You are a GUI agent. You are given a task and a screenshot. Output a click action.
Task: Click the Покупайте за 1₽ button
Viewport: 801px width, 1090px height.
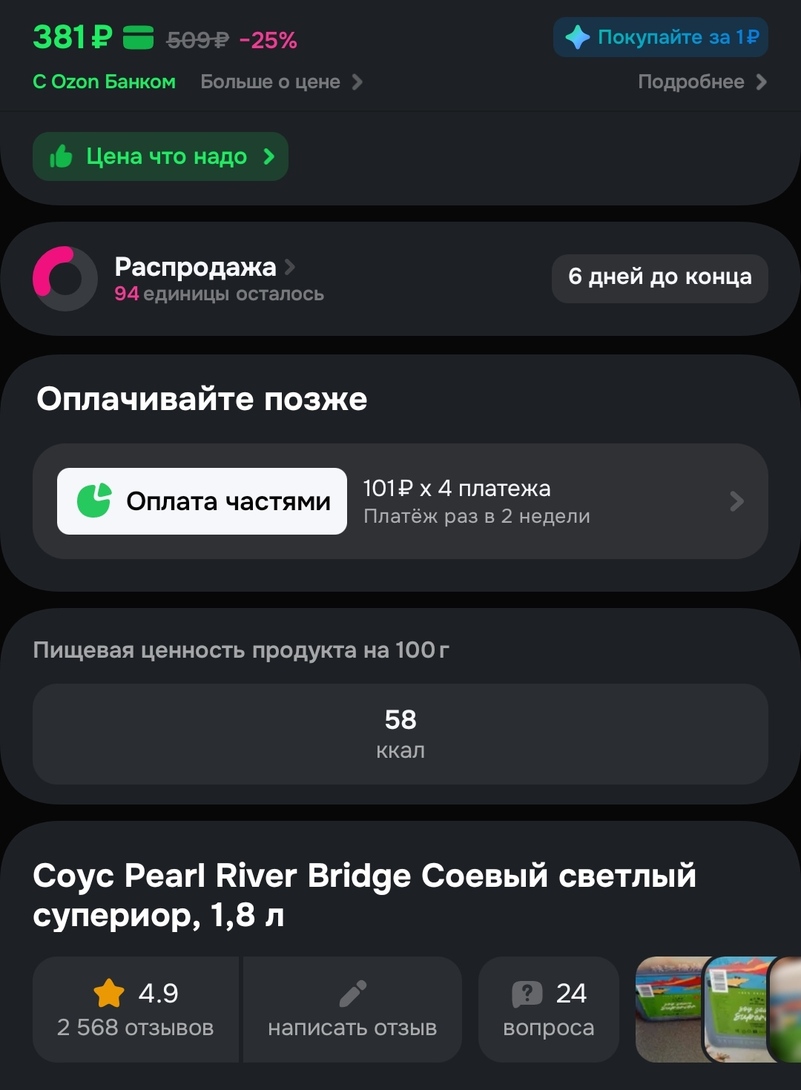coord(659,36)
